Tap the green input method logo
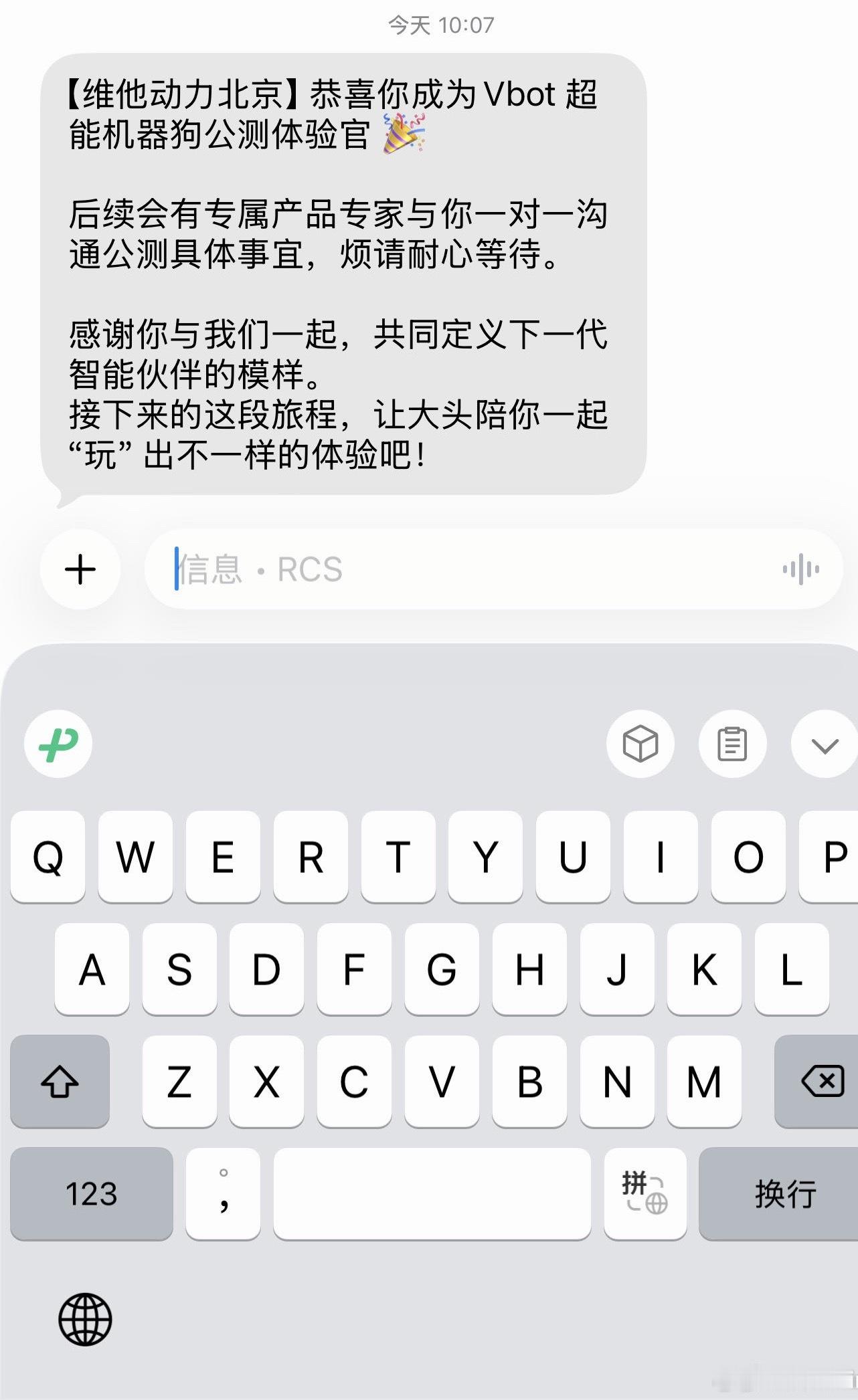Screen dimensions: 858x1400 click(x=58, y=744)
